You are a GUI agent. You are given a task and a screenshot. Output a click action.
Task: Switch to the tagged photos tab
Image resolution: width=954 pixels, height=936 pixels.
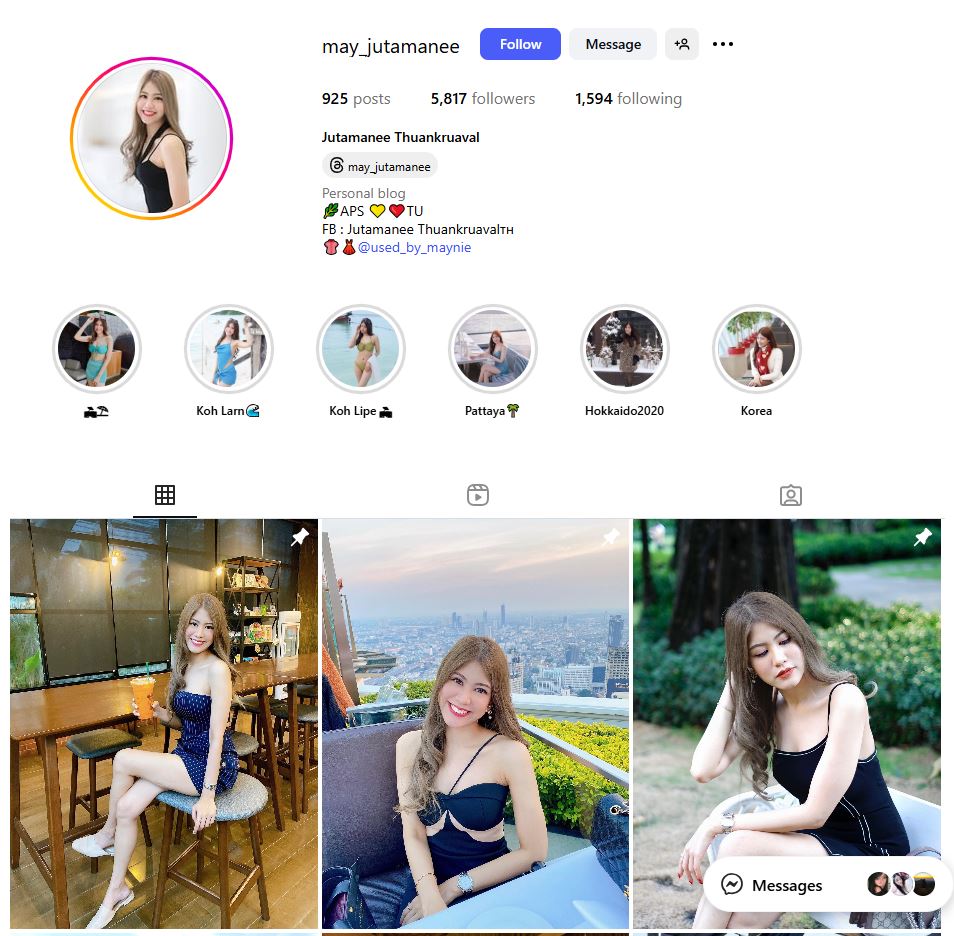(791, 495)
